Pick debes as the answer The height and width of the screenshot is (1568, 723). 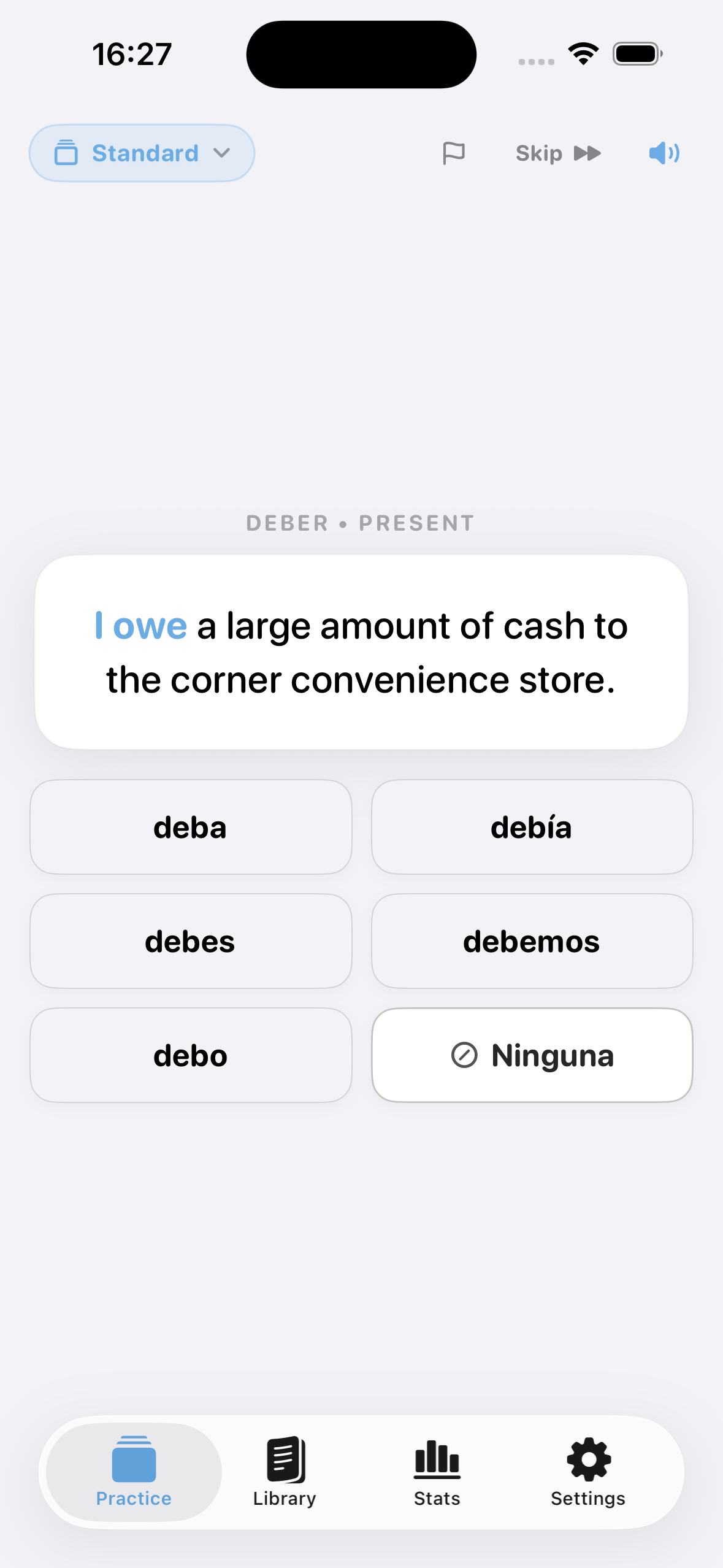[x=191, y=941]
